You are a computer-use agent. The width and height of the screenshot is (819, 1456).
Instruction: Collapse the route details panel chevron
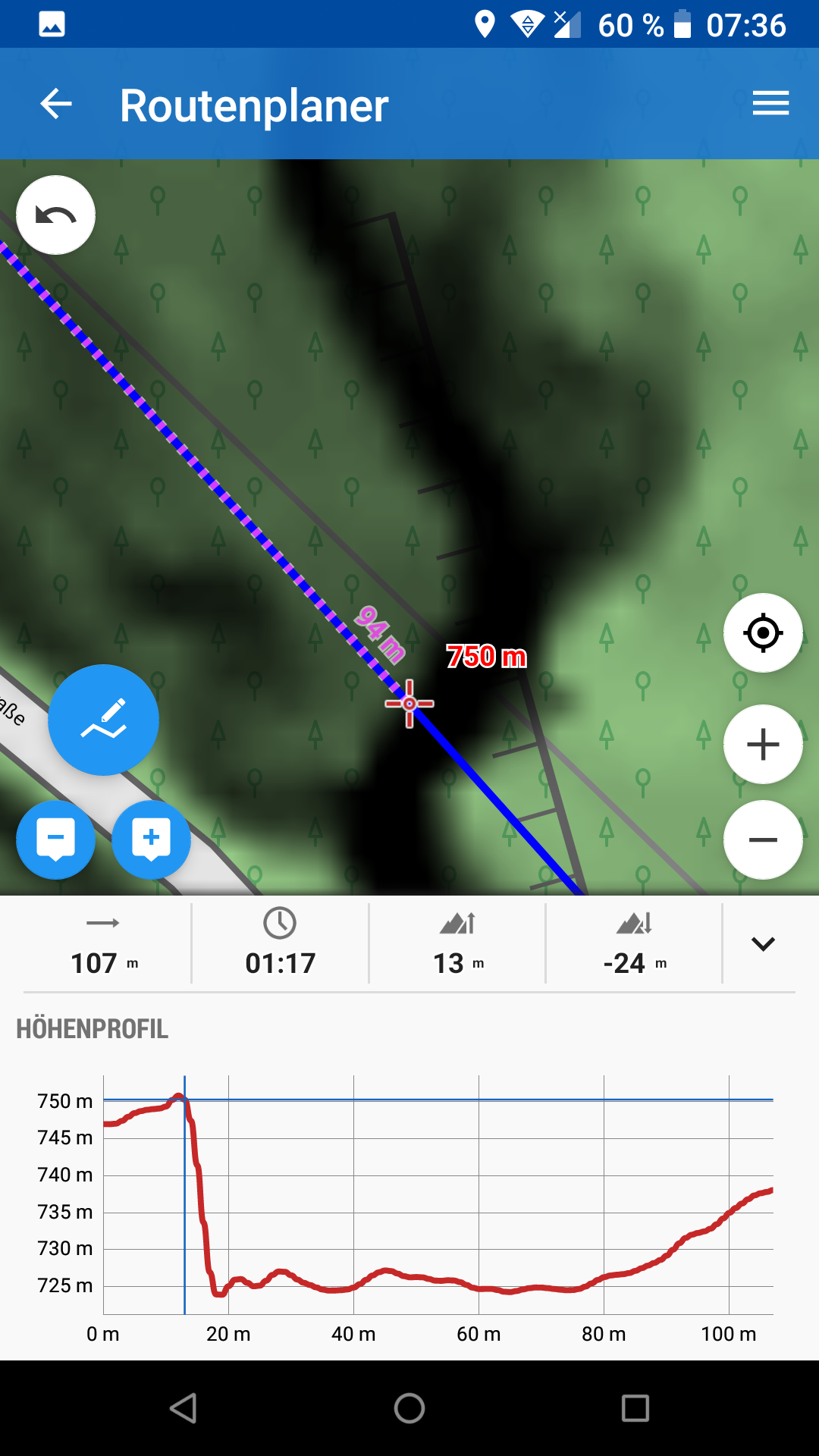(x=763, y=944)
